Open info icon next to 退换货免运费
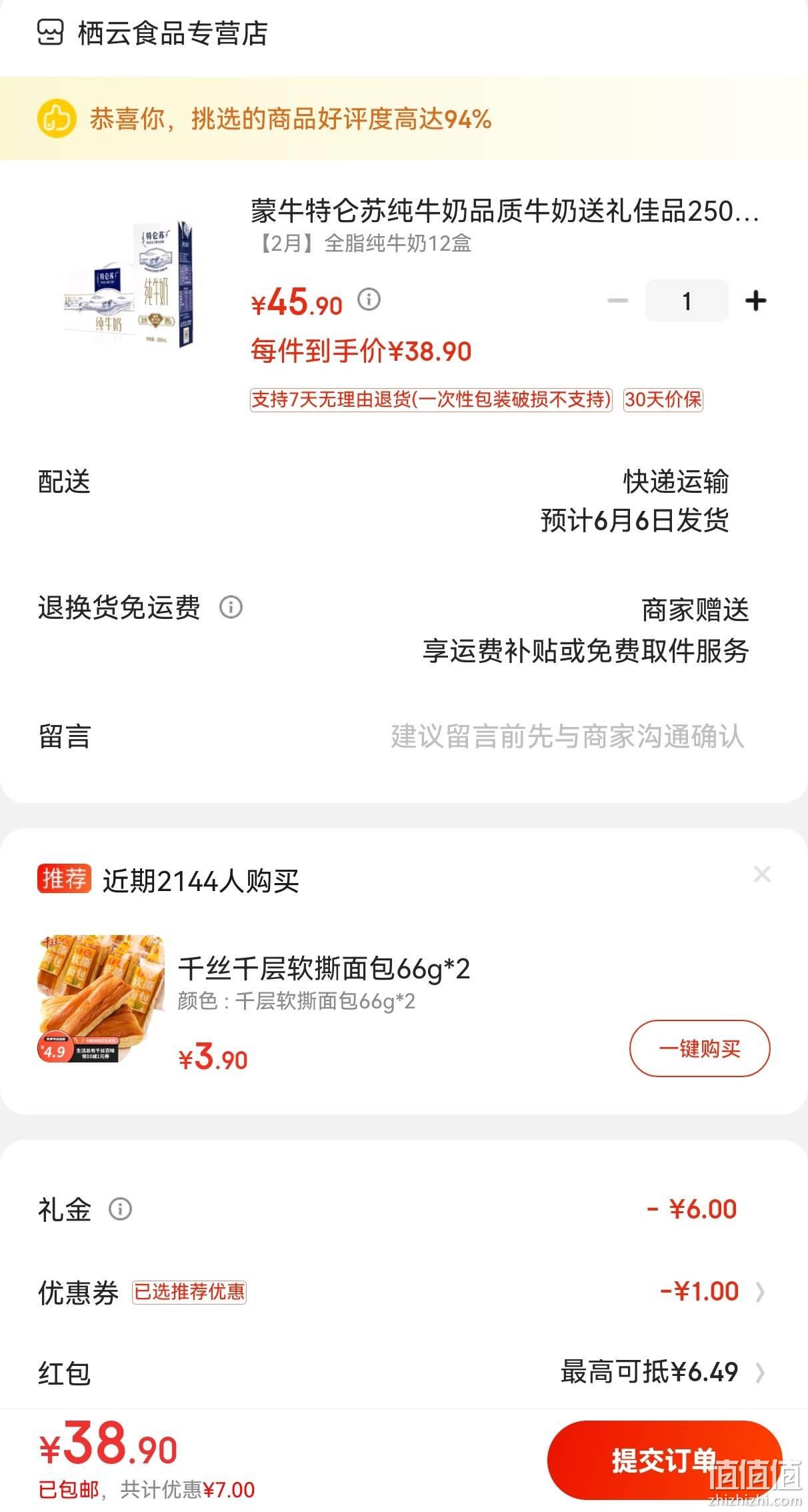This screenshot has height=1512, width=808. 231,607
